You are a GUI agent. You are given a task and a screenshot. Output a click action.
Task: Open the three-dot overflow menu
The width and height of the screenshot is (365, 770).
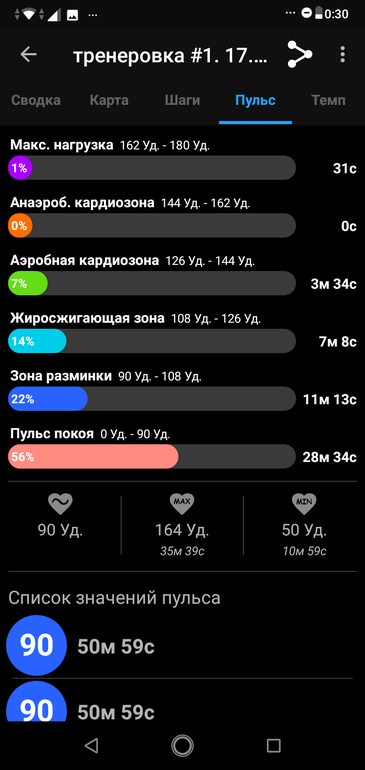point(343,55)
